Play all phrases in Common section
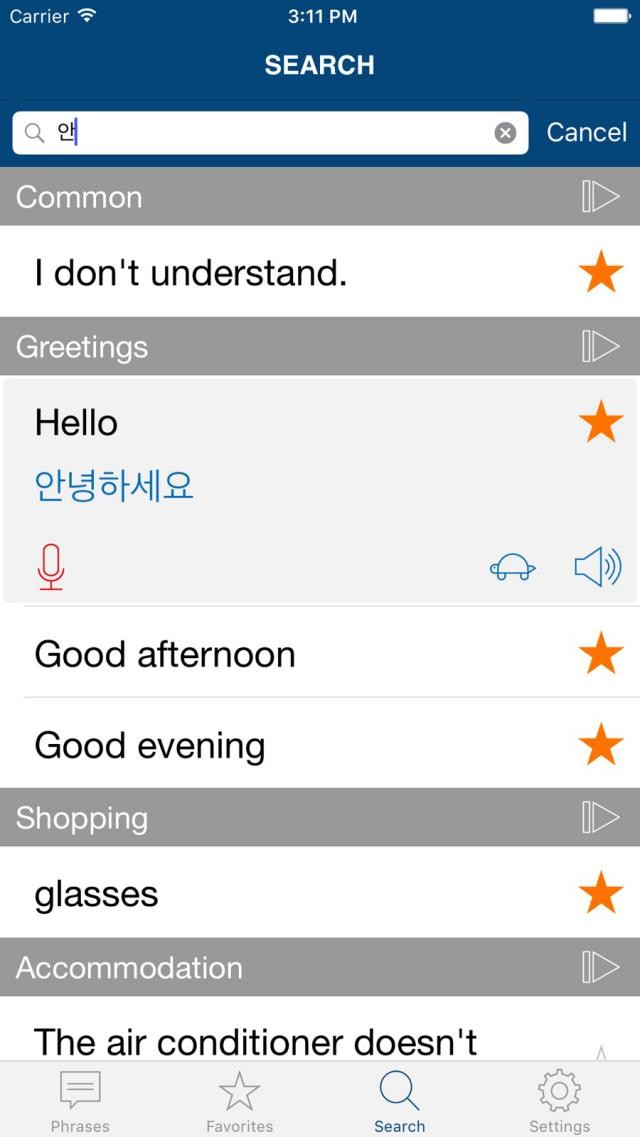The width and height of the screenshot is (640, 1137). coord(601,197)
